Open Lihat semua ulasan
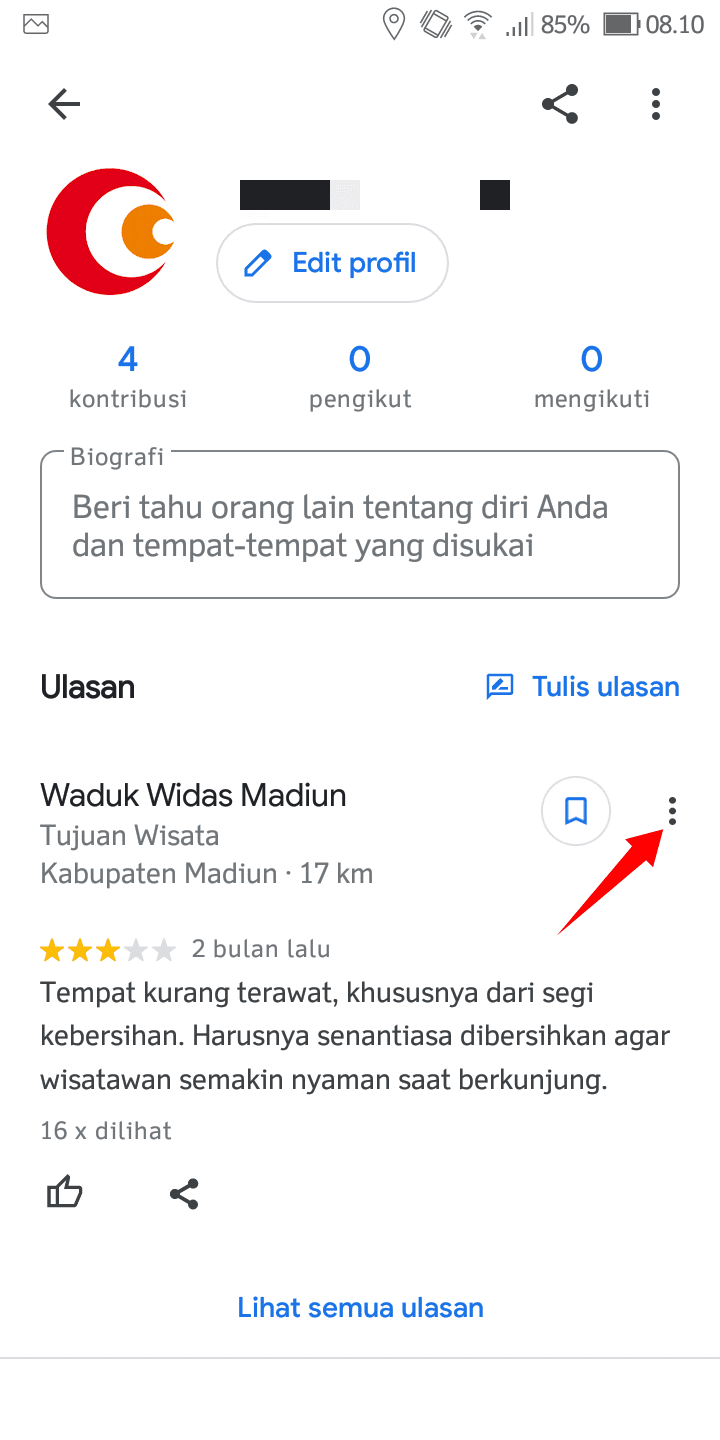 point(360,1307)
